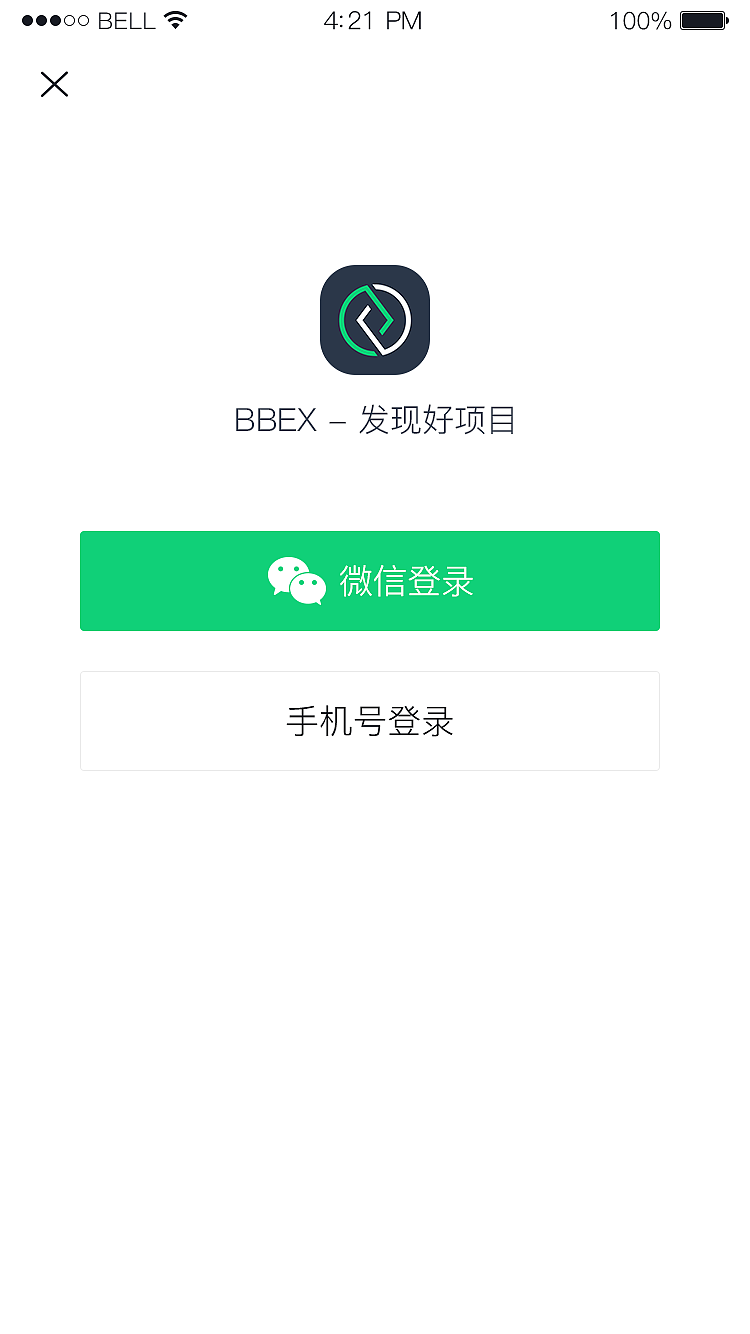Tap the 发现好项目 tagline portion
Image resolution: width=750 pixels, height=1334 pixels.
coord(437,419)
